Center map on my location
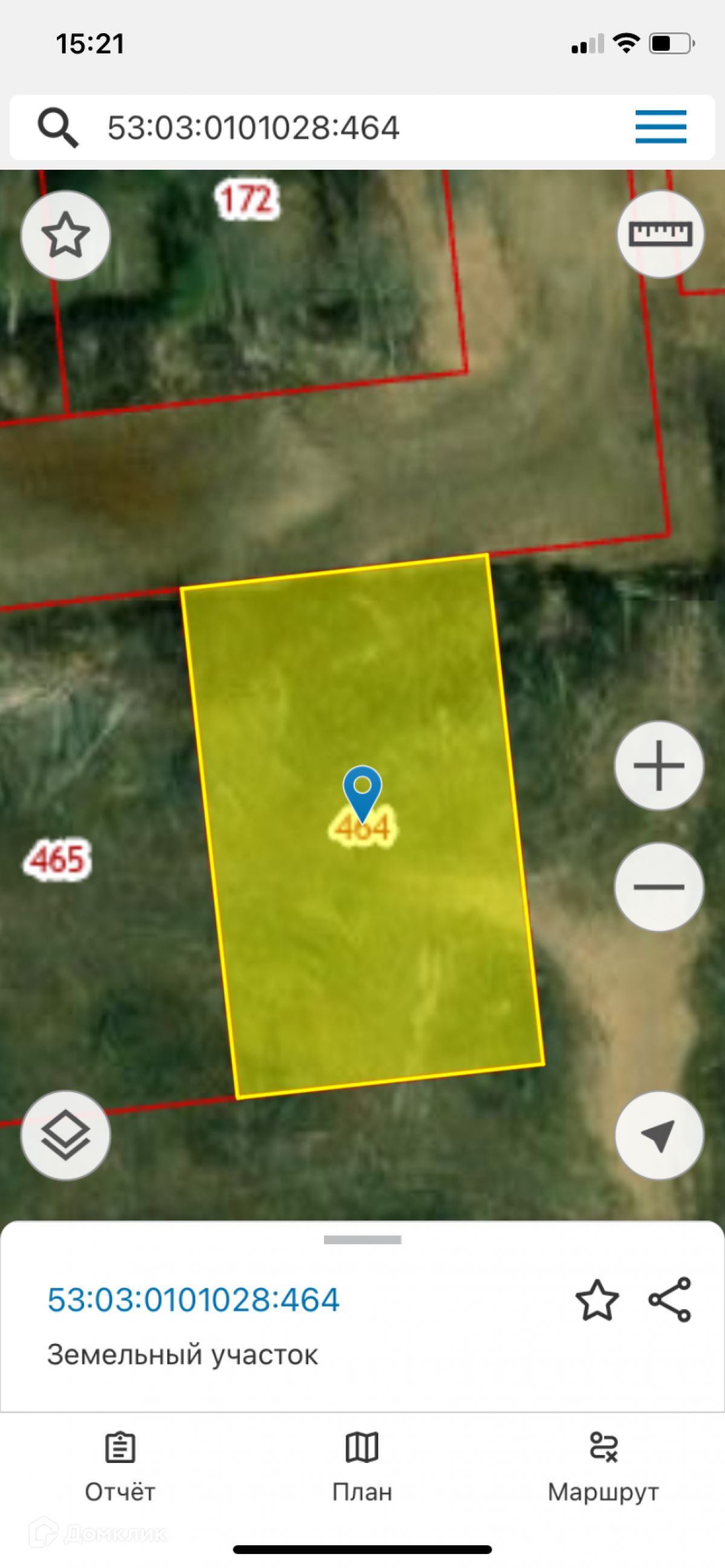Screen dimensions: 725x1568 click(659, 1135)
